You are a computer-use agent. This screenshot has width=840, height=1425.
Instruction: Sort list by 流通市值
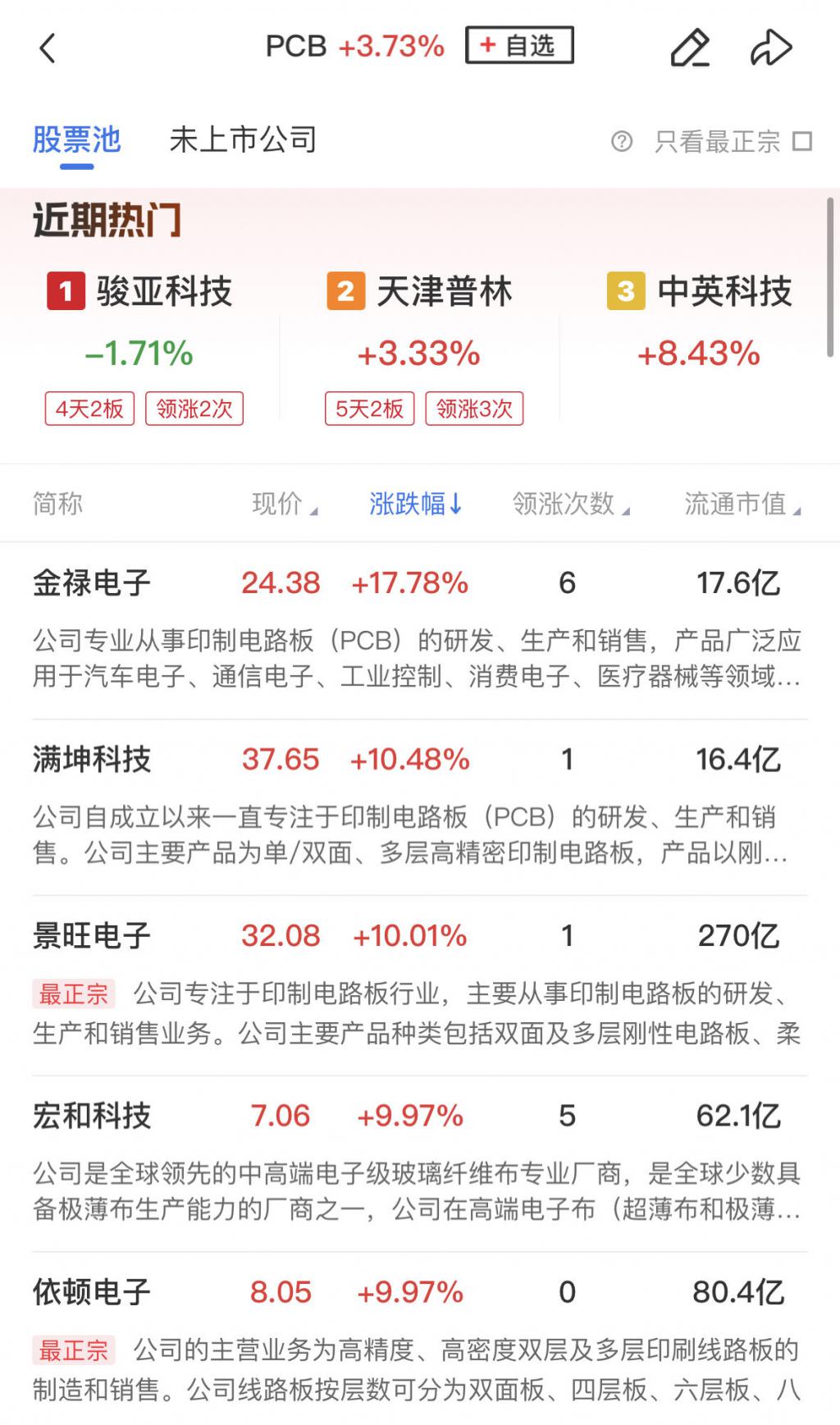[742, 504]
